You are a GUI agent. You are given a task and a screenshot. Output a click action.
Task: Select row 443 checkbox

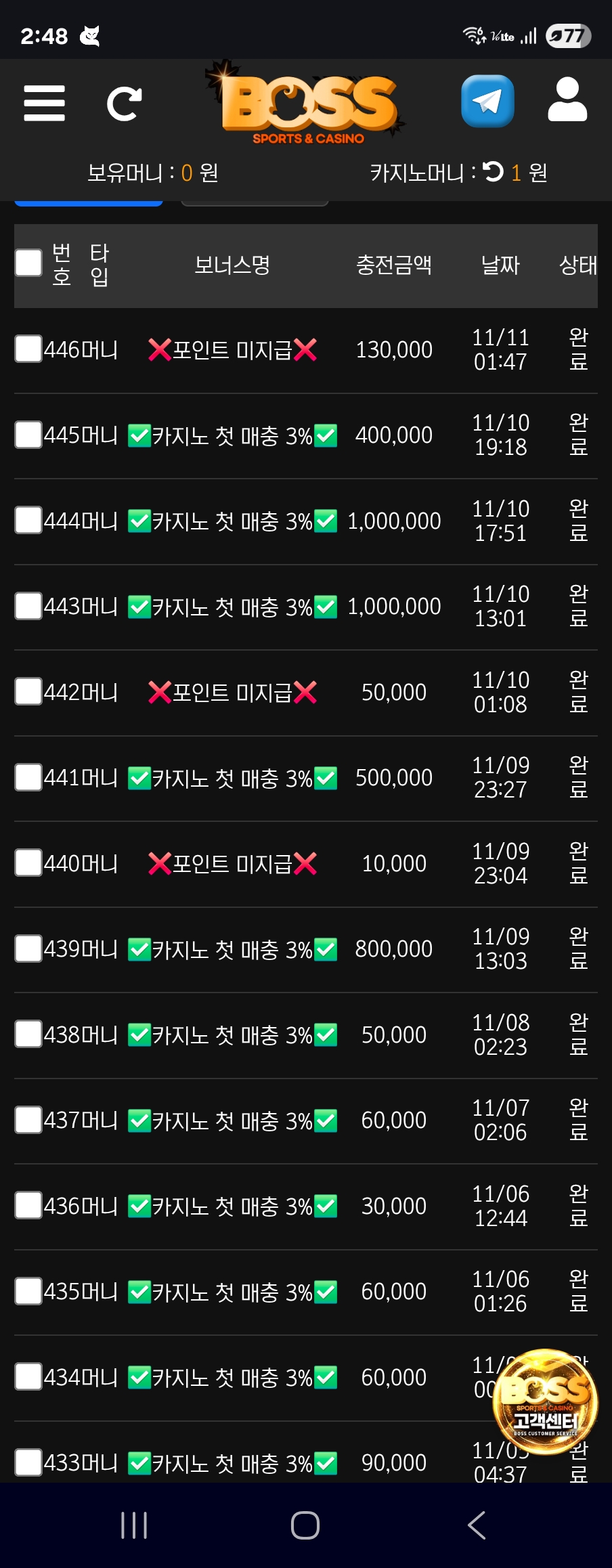28,606
